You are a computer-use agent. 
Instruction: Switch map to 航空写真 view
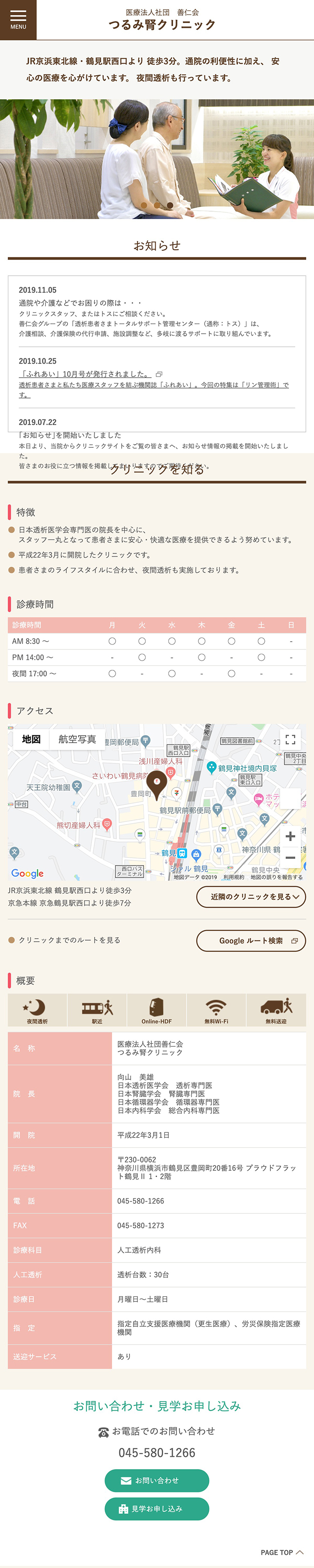coord(77,739)
